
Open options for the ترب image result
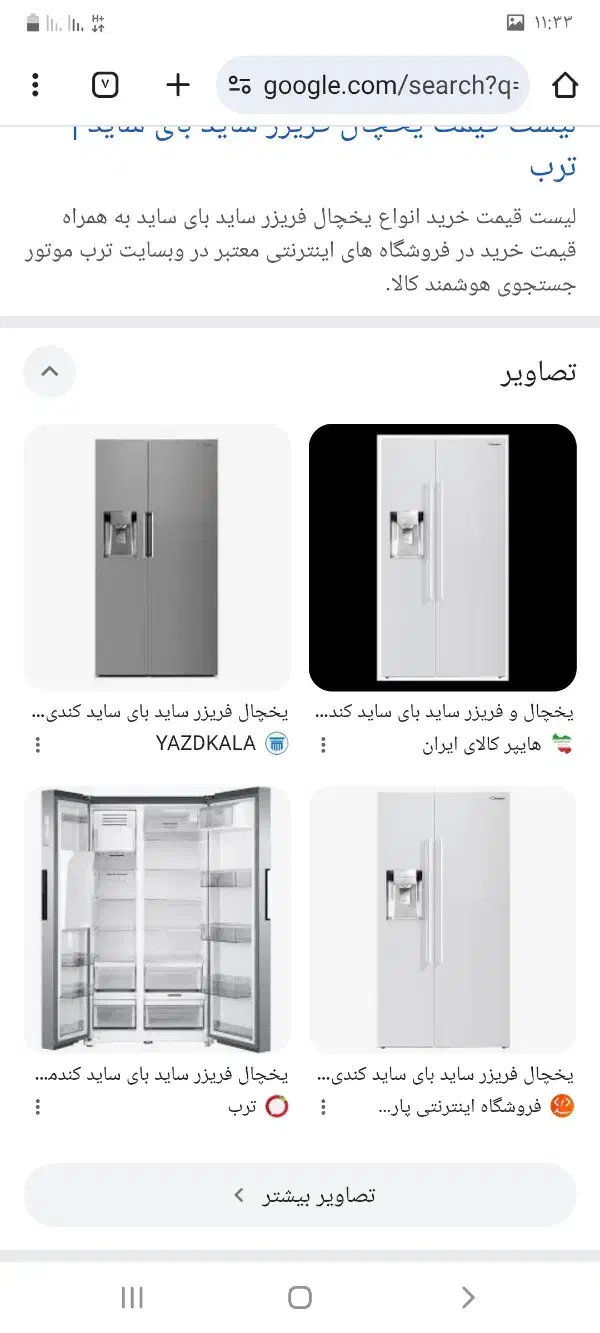pyautogui.click(x=38, y=1107)
